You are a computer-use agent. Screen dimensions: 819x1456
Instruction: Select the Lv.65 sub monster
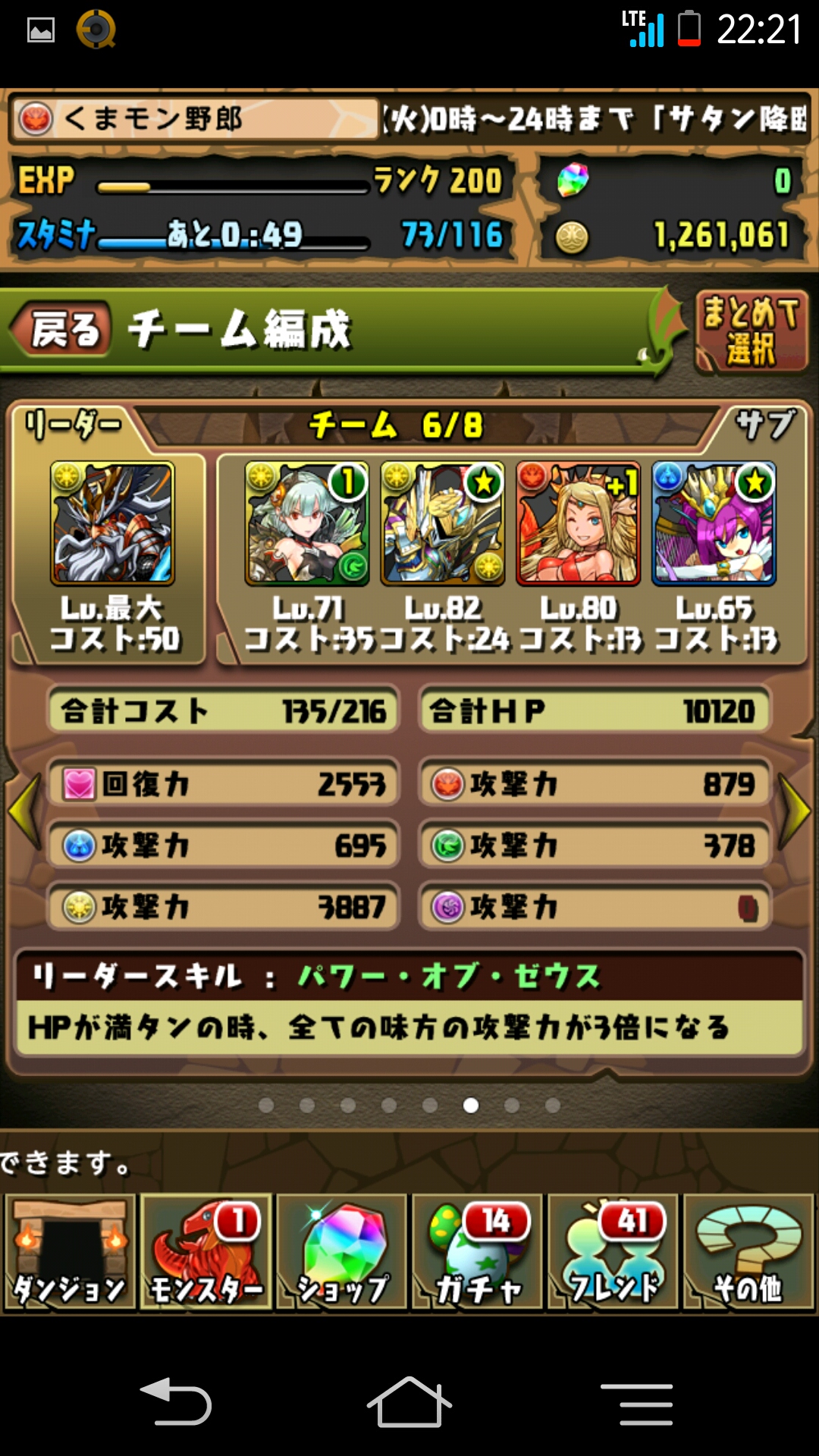tap(714, 523)
